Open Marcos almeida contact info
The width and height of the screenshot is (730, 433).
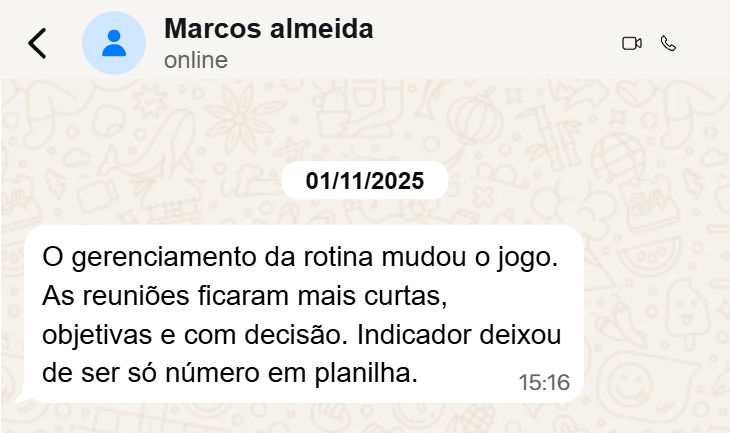click(268, 30)
